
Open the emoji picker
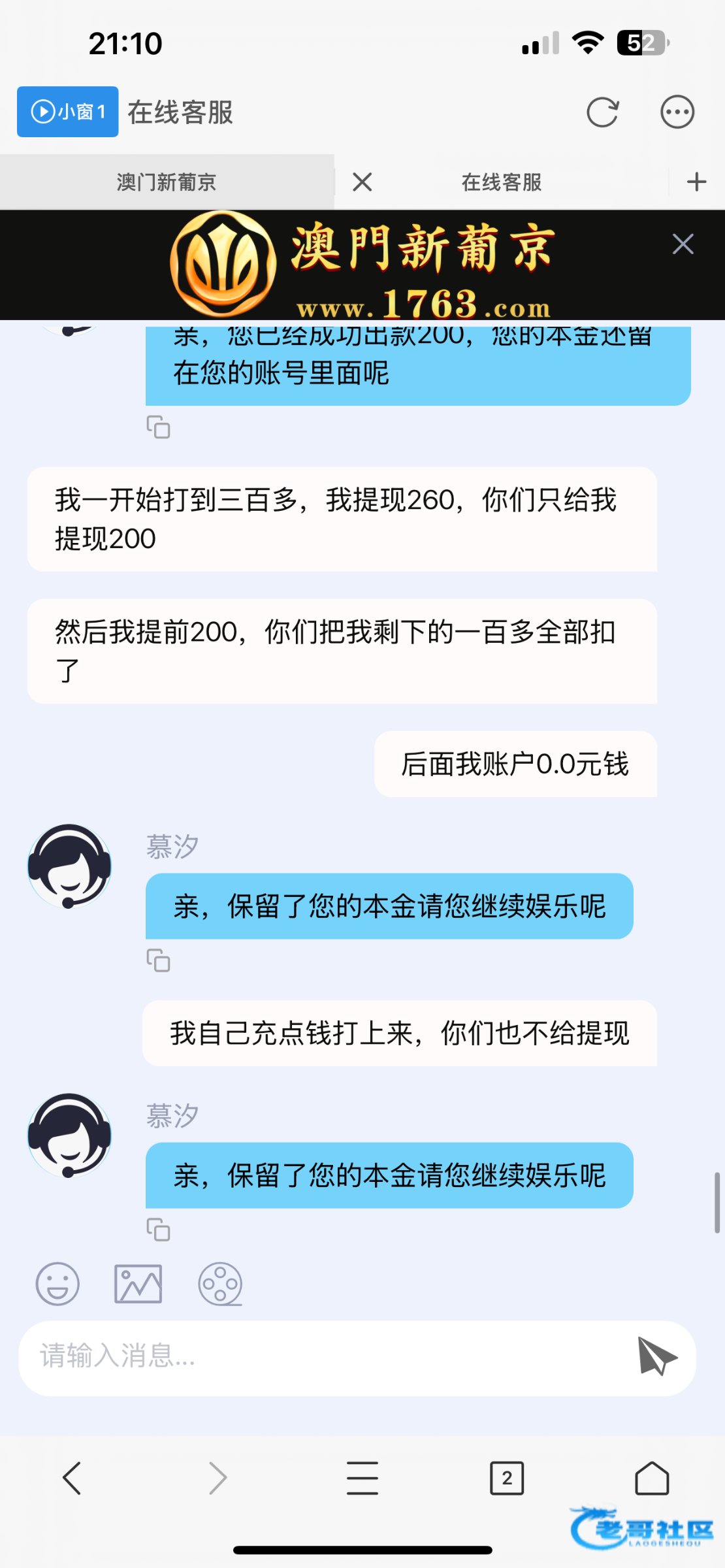57,1284
